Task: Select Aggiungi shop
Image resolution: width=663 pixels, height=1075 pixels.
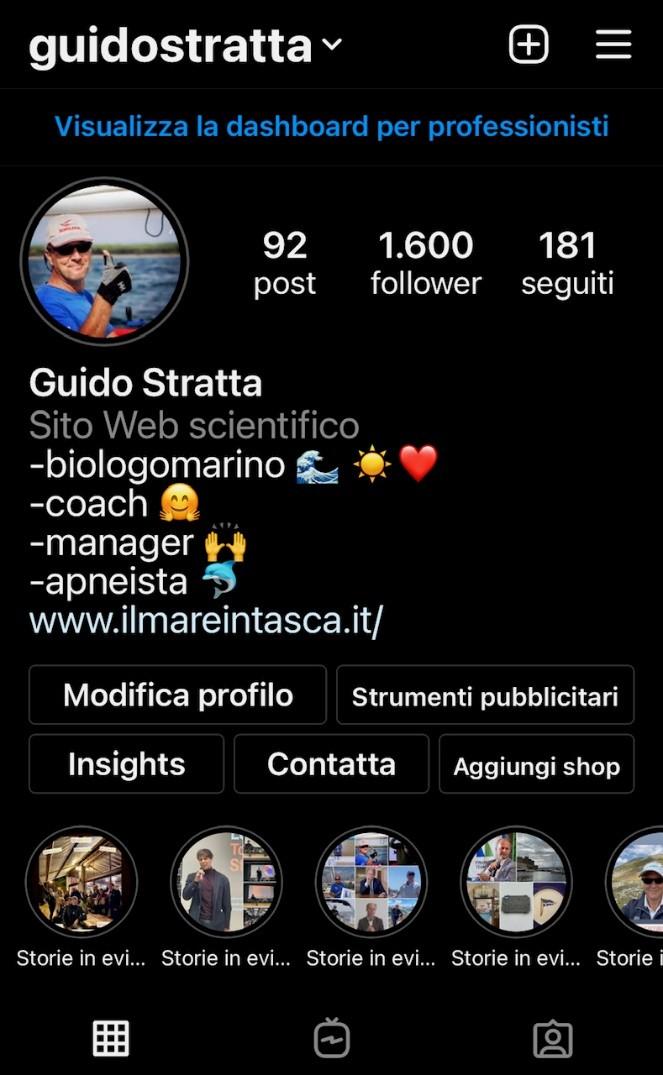Action: [x=536, y=766]
